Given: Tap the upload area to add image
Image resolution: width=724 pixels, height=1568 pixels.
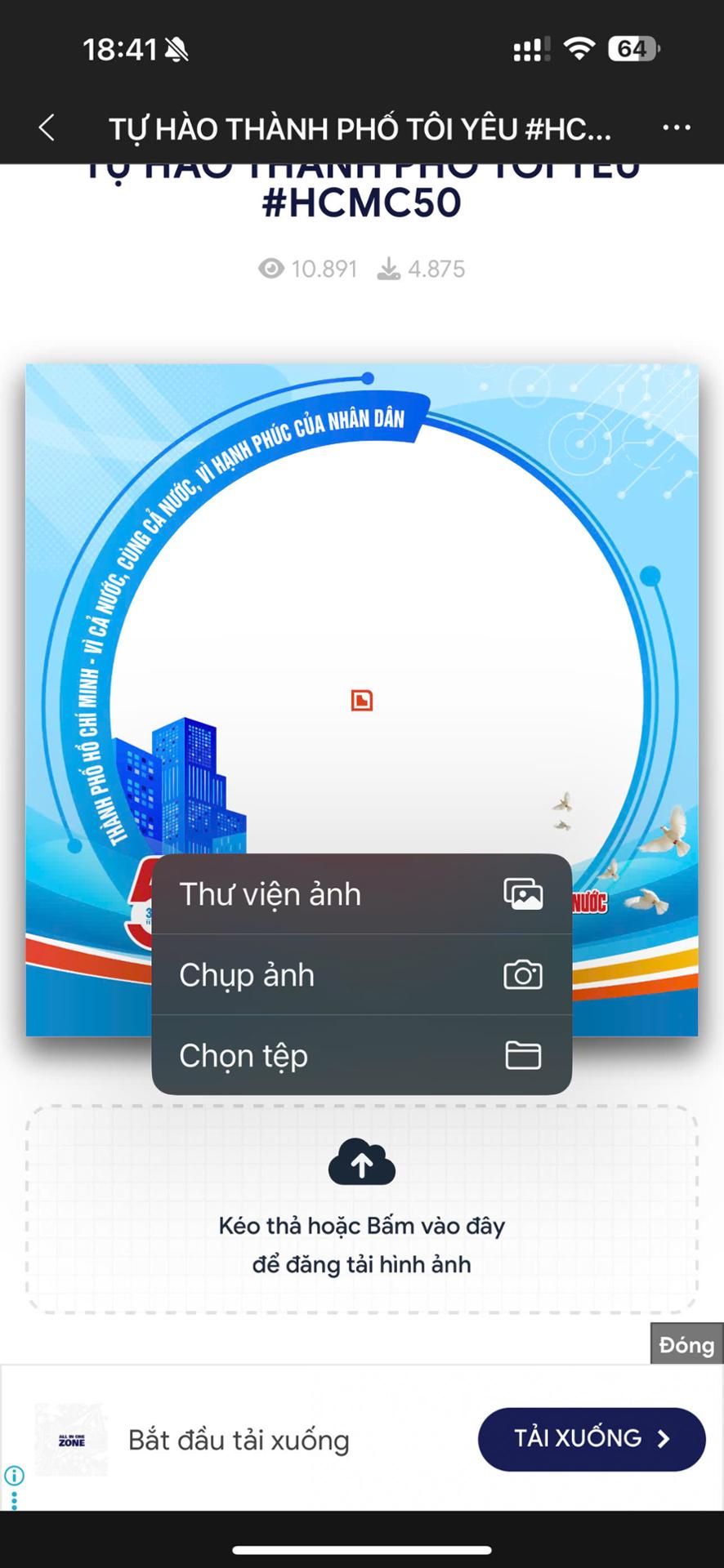Looking at the screenshot, I should coord(361,1209).
